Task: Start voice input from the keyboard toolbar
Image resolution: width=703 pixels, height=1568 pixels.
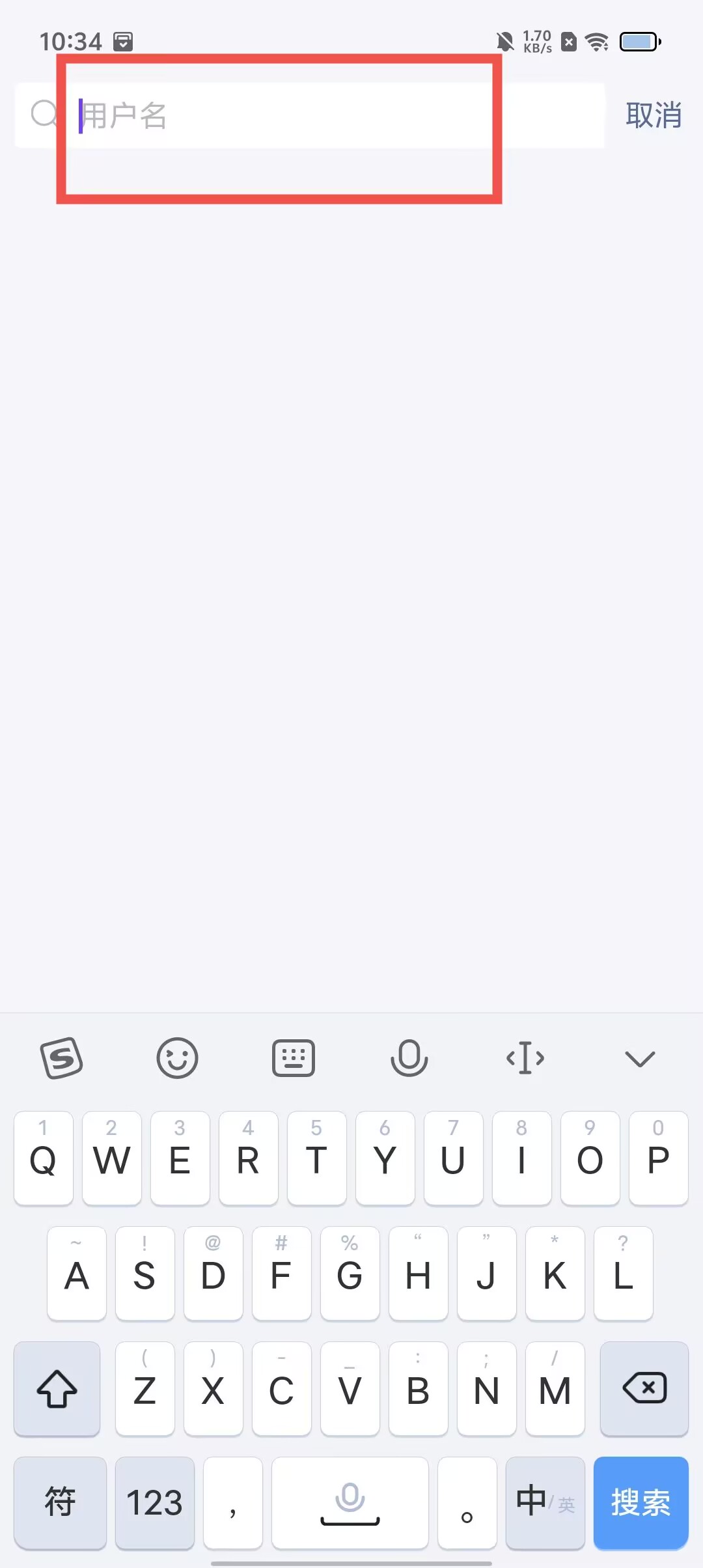Action: (409, 1058)
